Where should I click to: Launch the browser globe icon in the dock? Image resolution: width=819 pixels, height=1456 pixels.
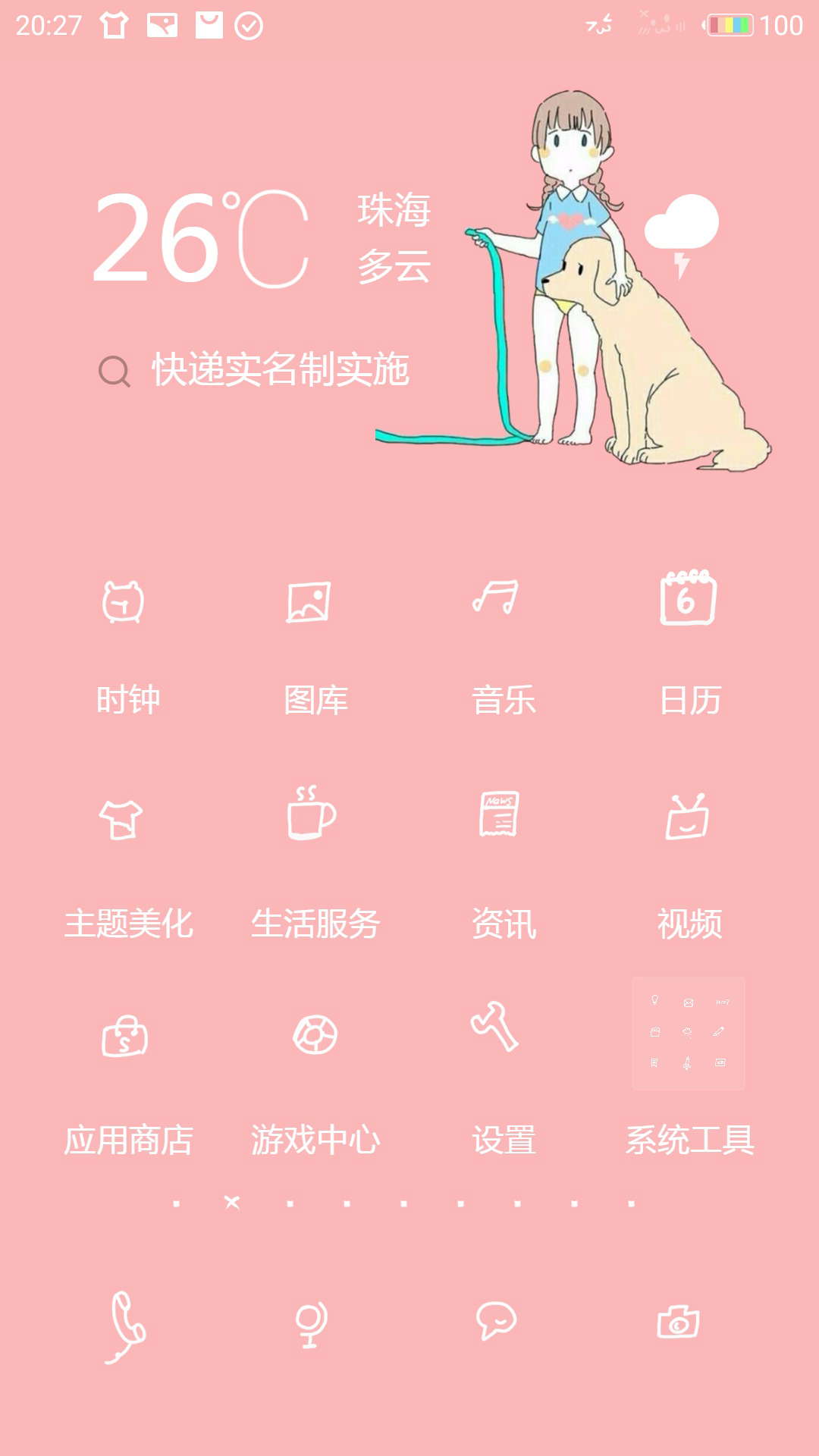311,1324
